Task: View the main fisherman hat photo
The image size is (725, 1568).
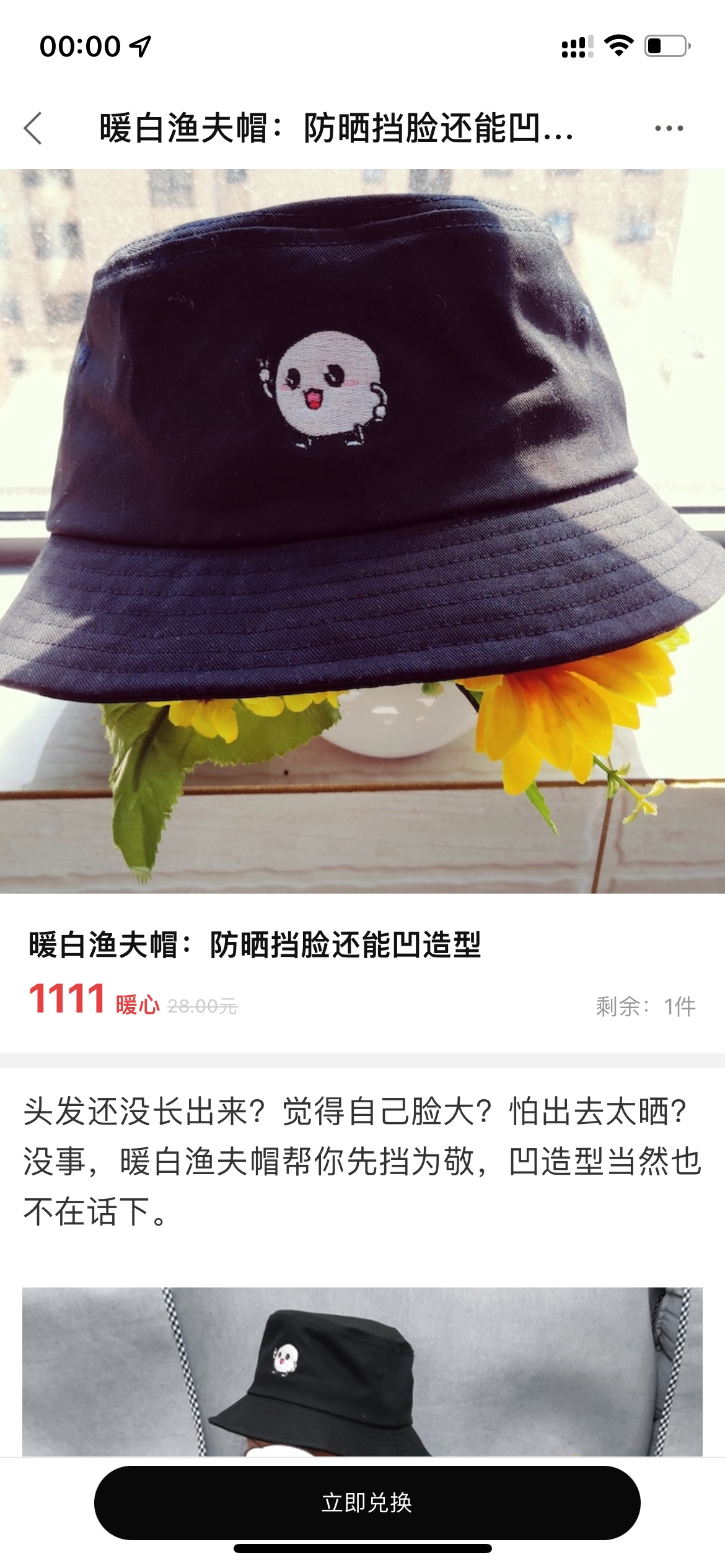Action: 362,531
